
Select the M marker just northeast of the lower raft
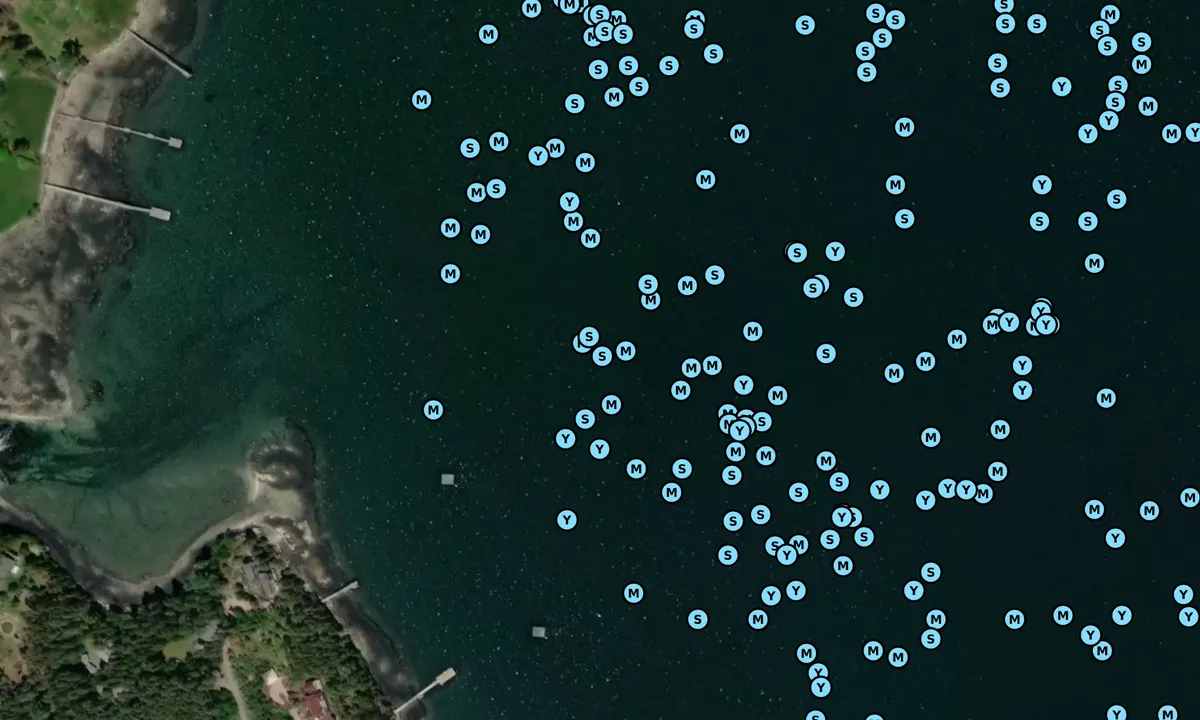[633, 593]
